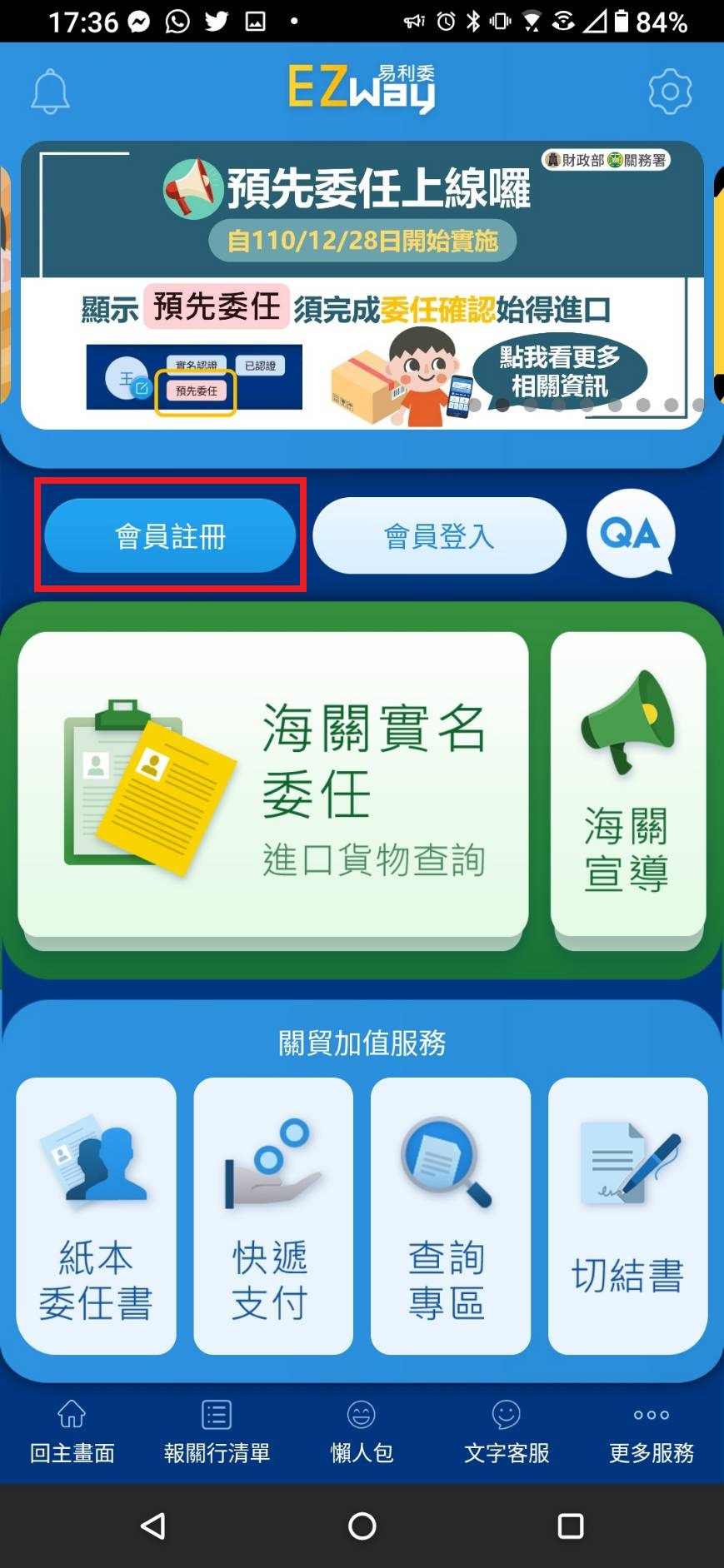This screenshot has width=724, height=1568.
Task: Tap the system back button
Action: [x=153, y=1526]
